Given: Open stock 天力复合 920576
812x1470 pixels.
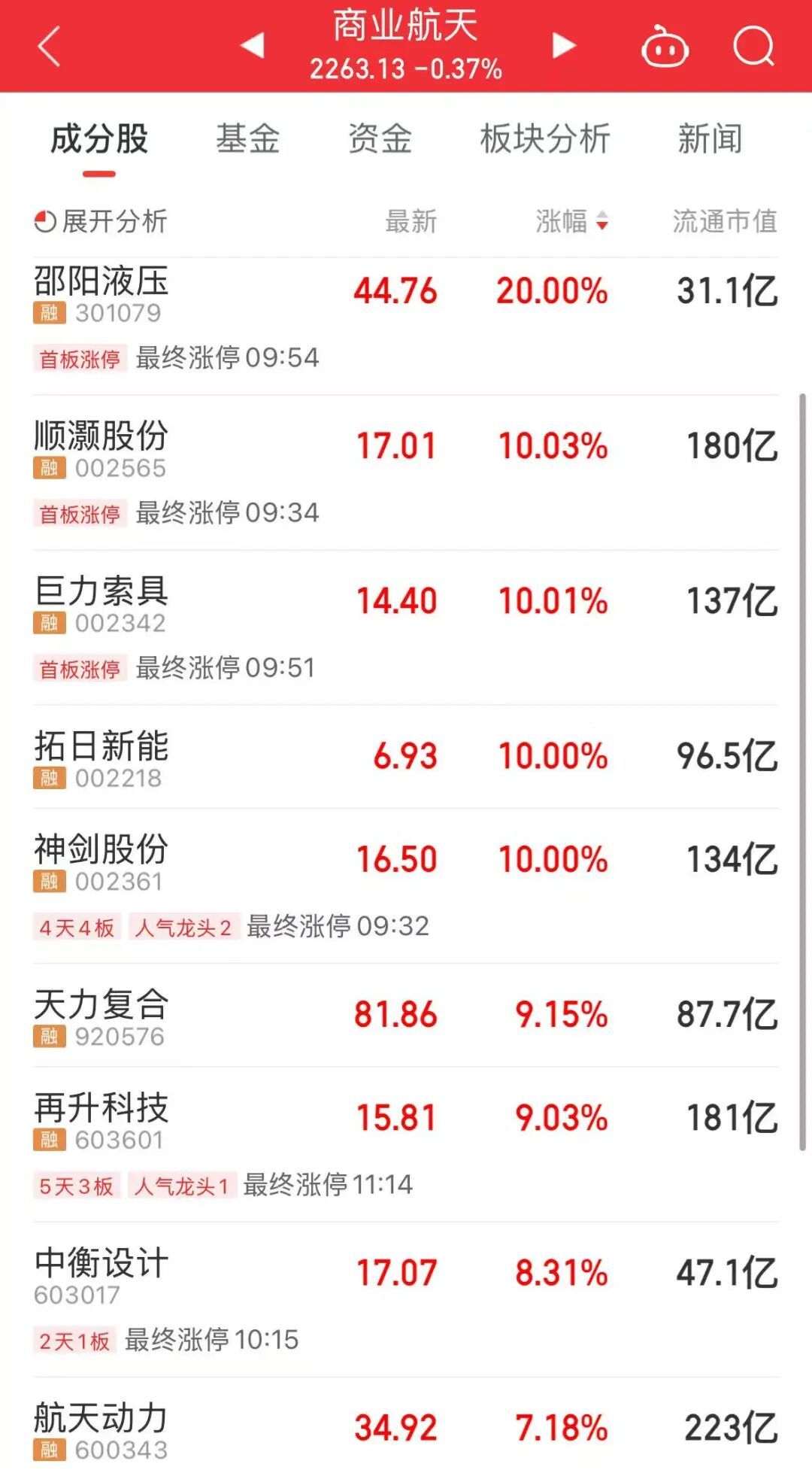Looking at the screenshot, I should 102,1016.
